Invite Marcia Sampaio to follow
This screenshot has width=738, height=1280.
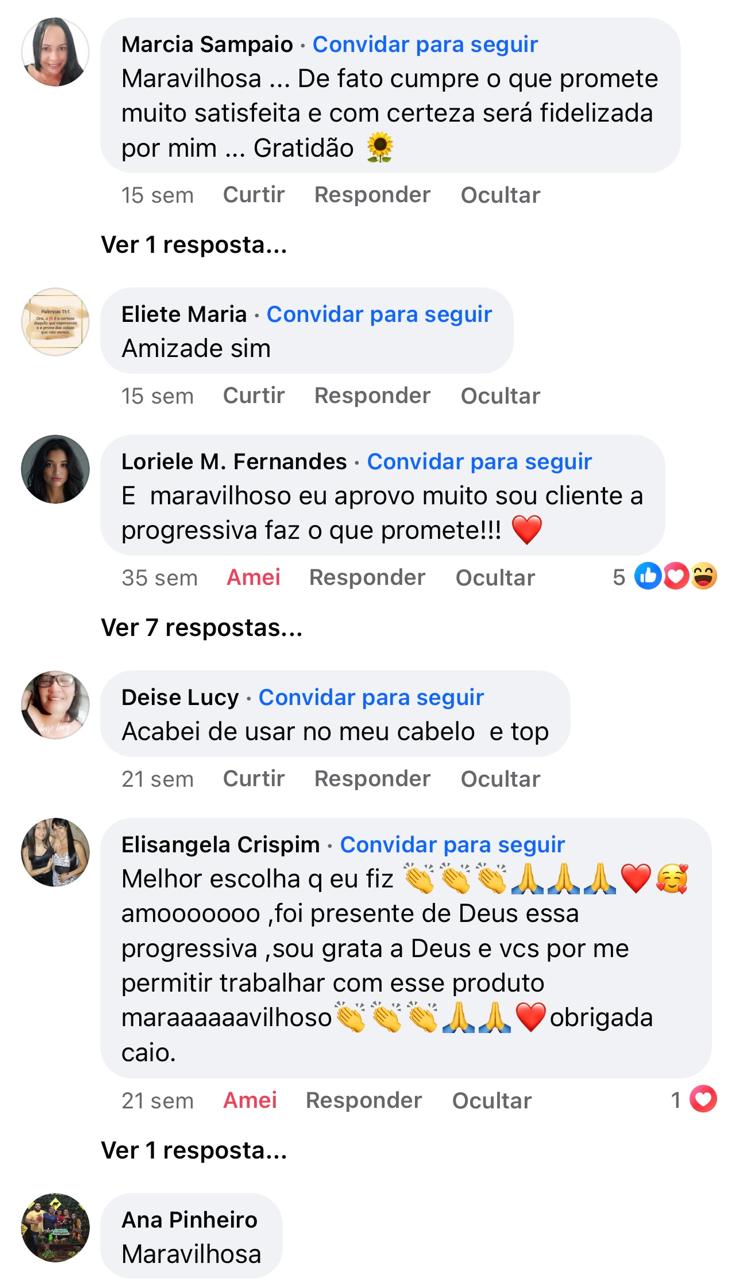[425, 44]
